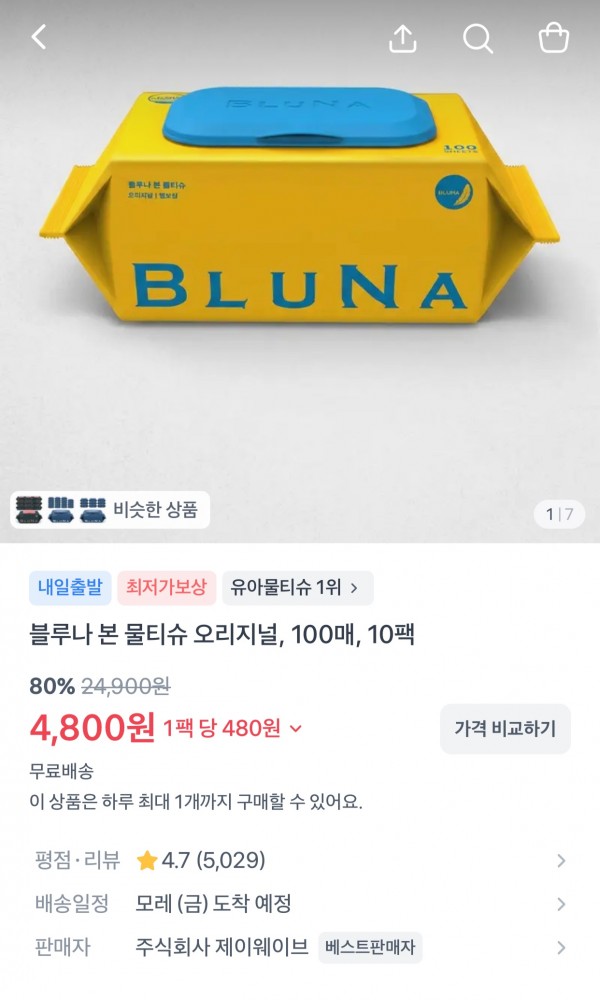
Task: Expand the per-pack price dropdown
Action: tap(295, 728)
